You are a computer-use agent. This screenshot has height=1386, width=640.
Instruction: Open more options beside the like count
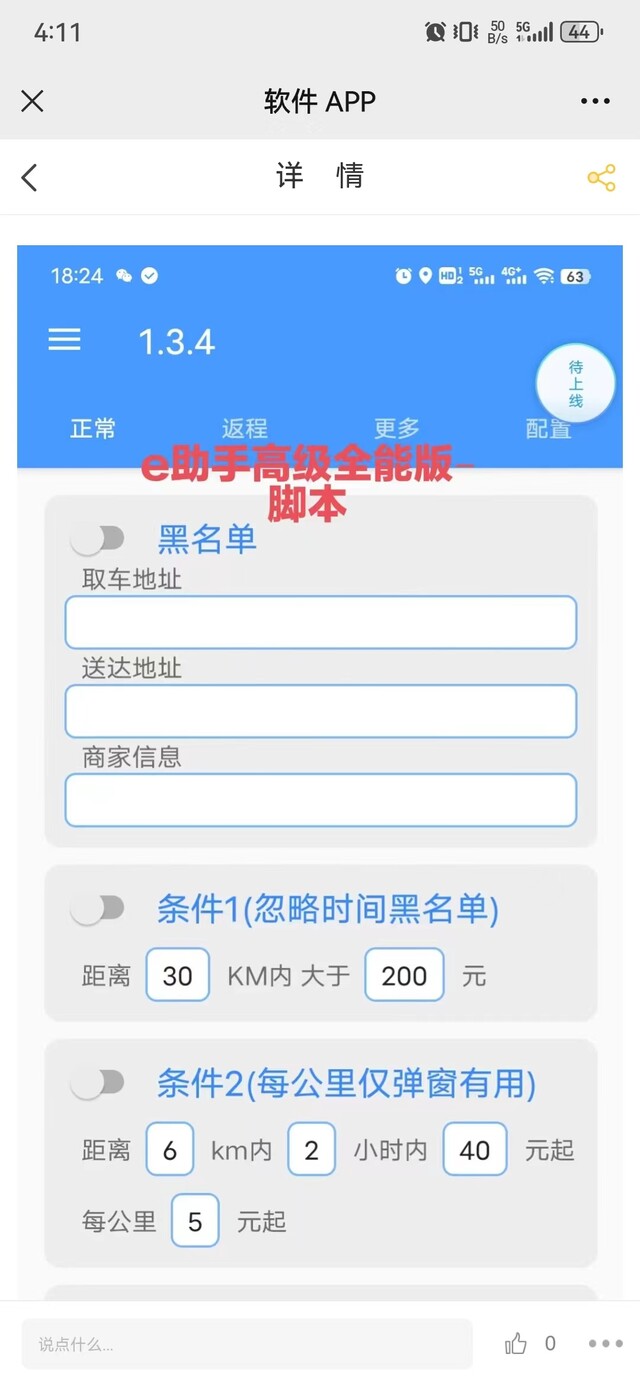pyautogui.click(x=606, y=1344)
